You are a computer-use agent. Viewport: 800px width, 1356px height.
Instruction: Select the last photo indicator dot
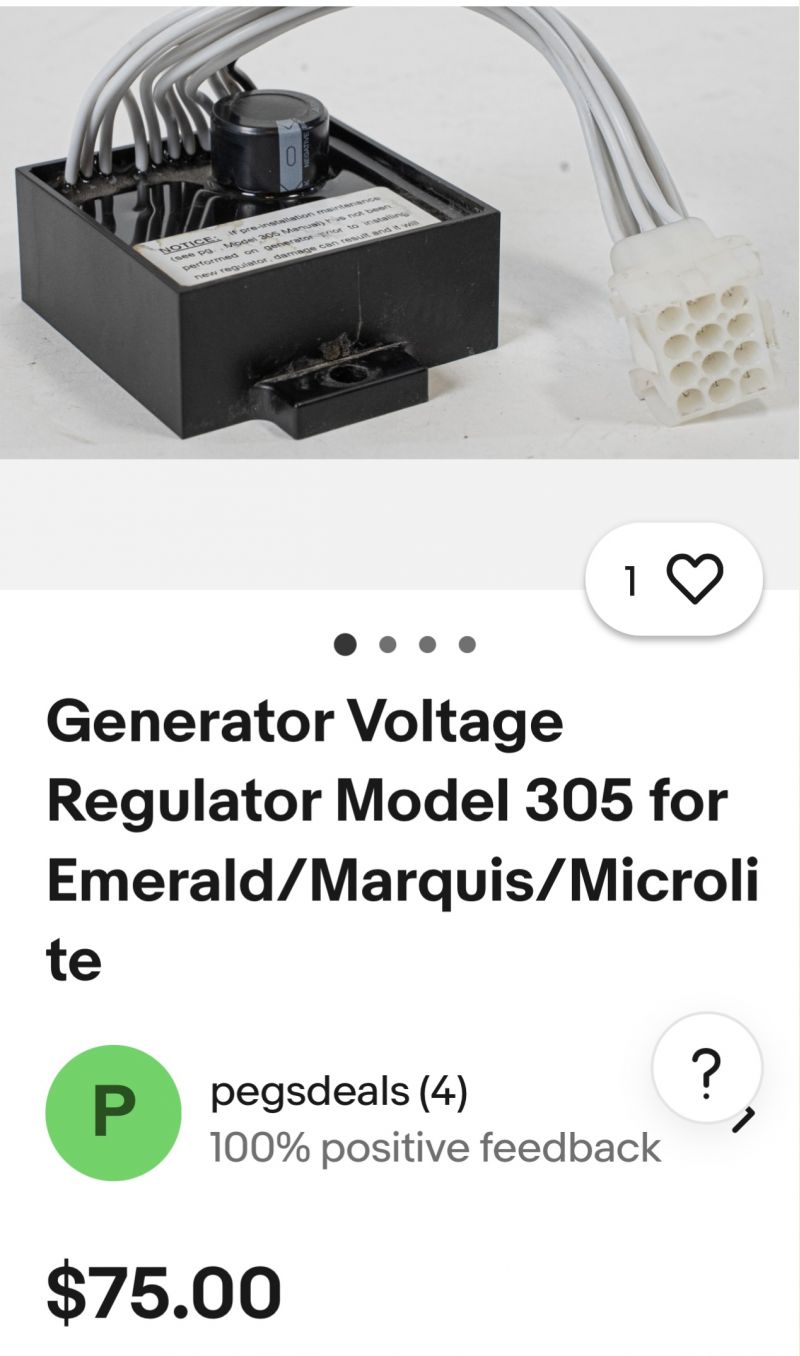point(467,645)
